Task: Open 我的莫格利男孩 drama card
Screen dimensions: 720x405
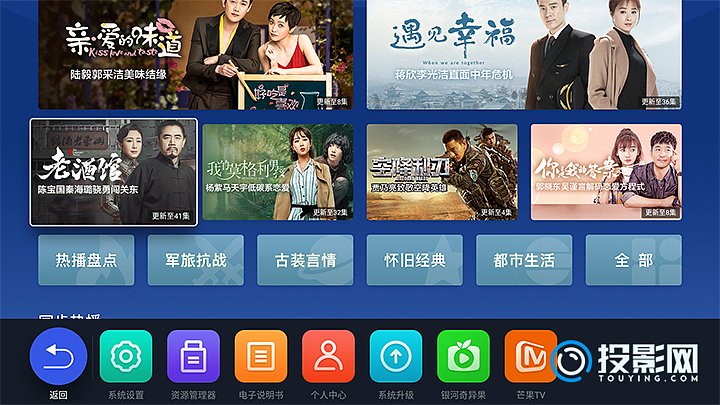Action: [x=277, y=172]
